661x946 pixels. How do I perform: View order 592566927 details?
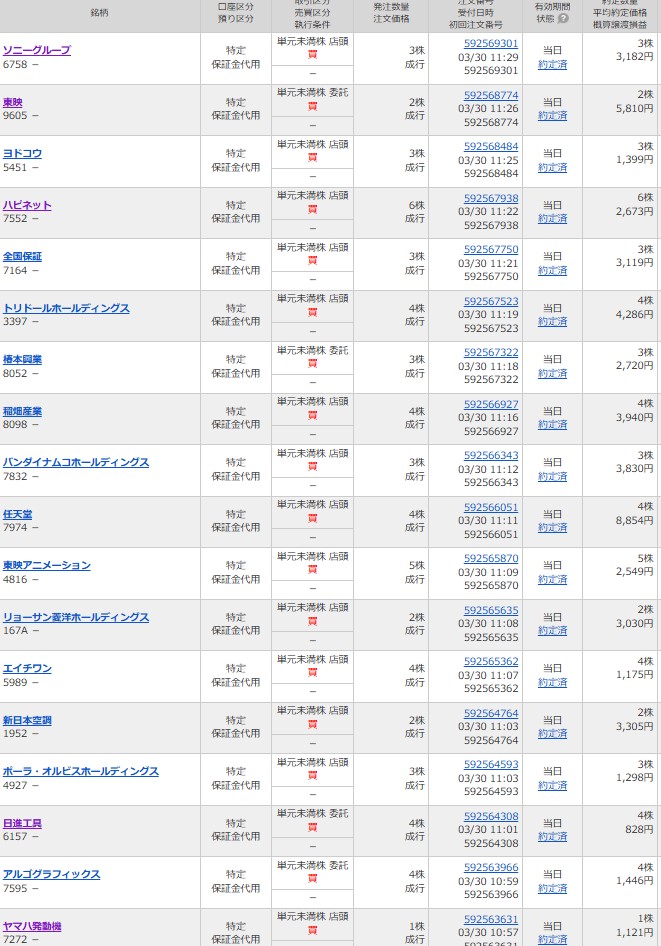tap(491, 404)
